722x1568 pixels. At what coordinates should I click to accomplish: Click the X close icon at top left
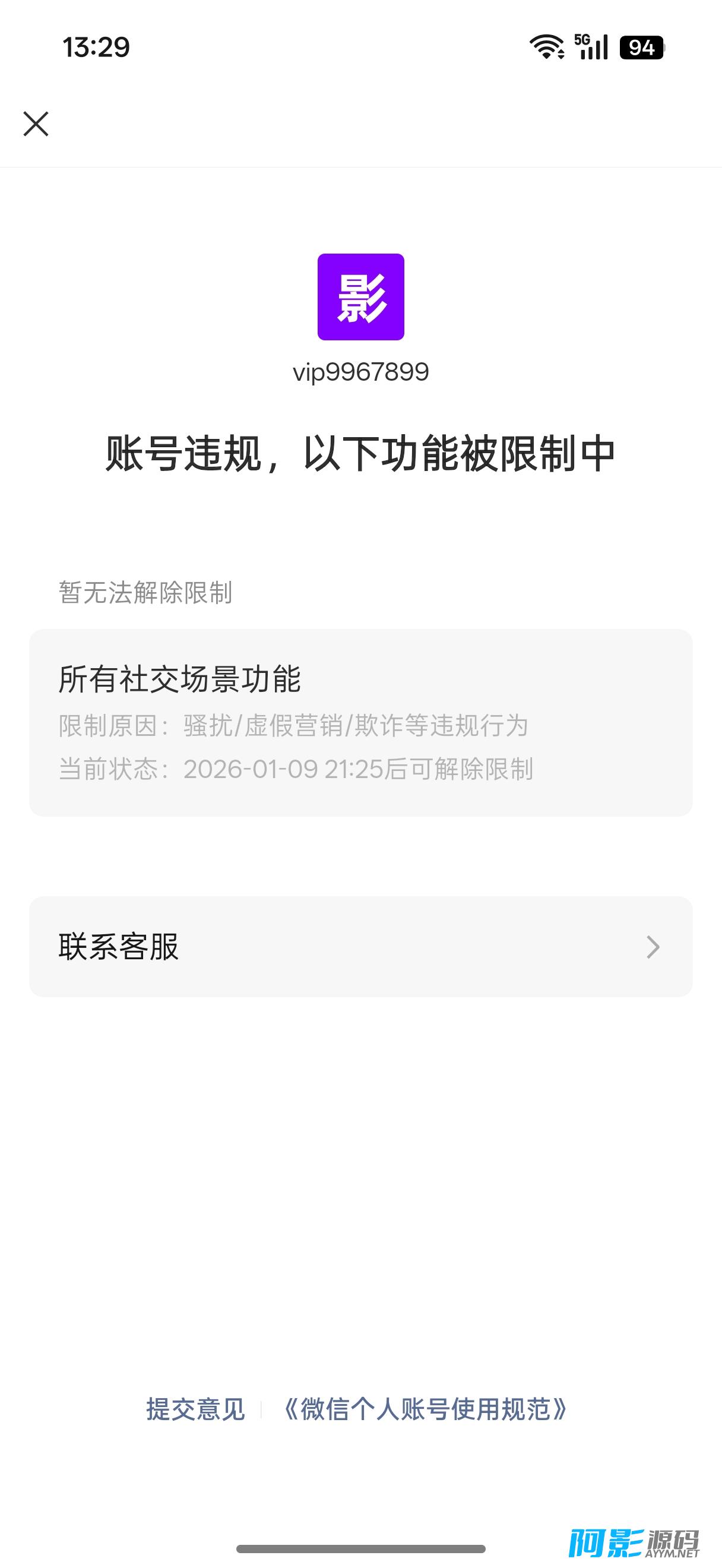36,124
